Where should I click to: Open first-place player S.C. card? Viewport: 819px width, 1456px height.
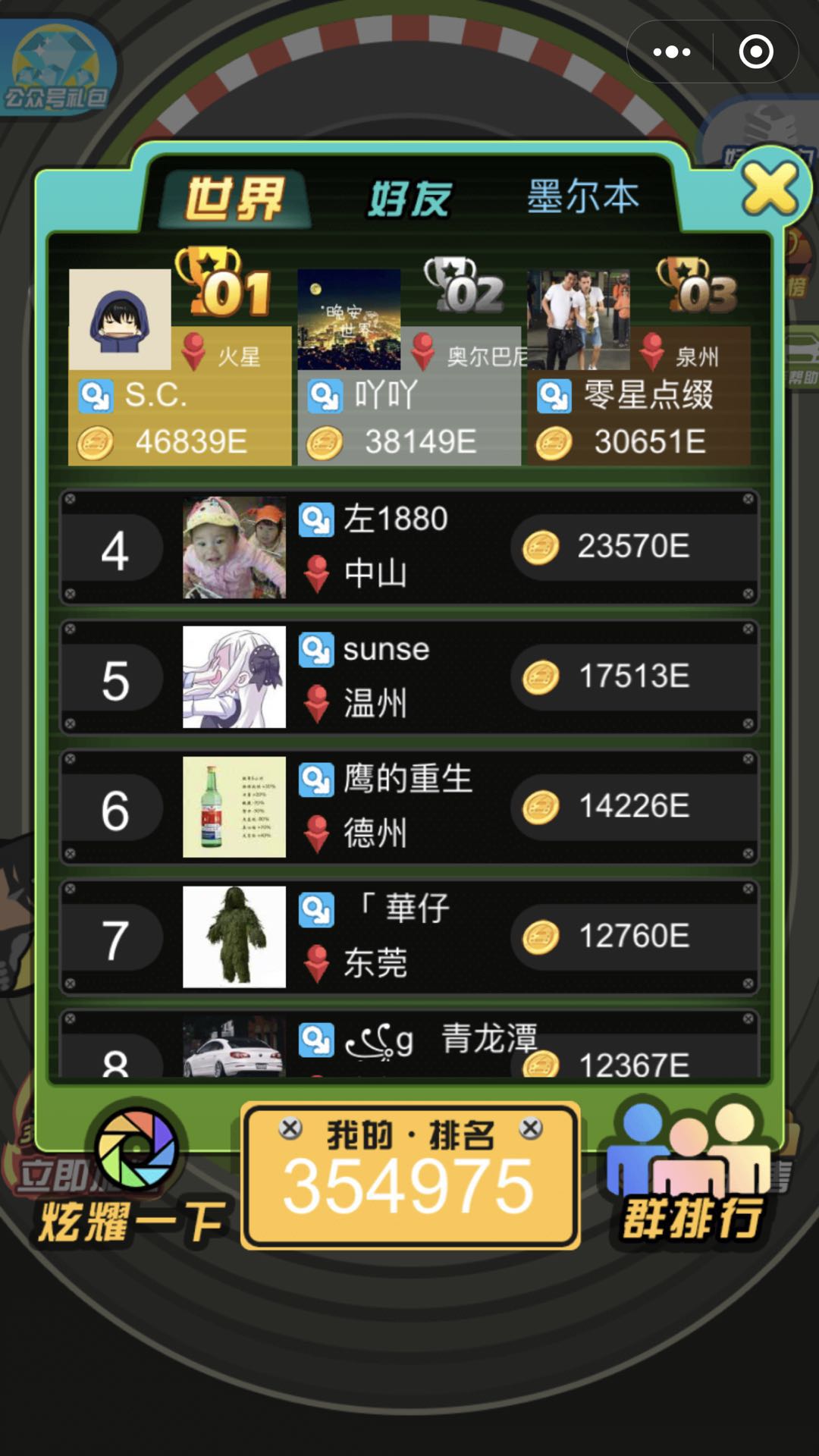tap(180, 368)
